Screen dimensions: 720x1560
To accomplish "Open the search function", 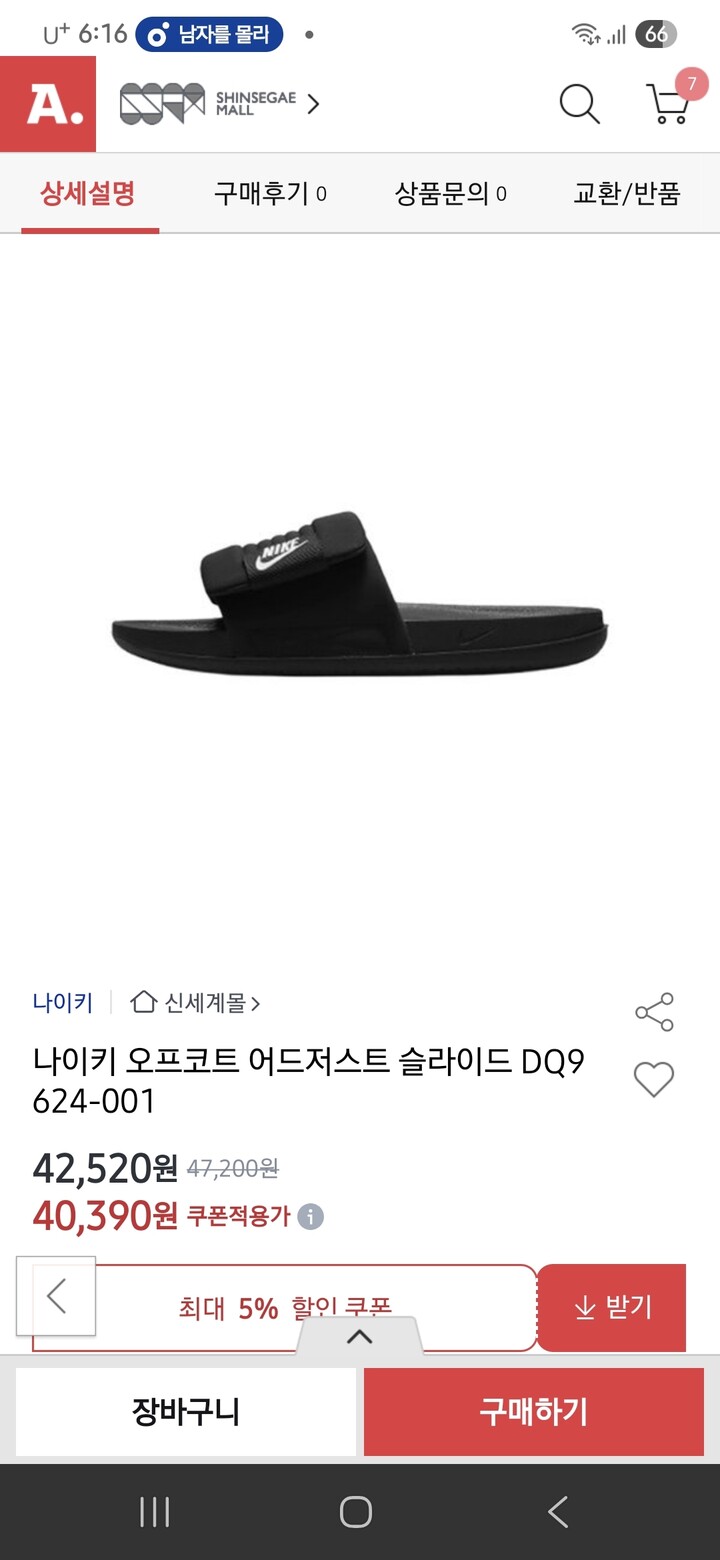I will tap(578, 104).
